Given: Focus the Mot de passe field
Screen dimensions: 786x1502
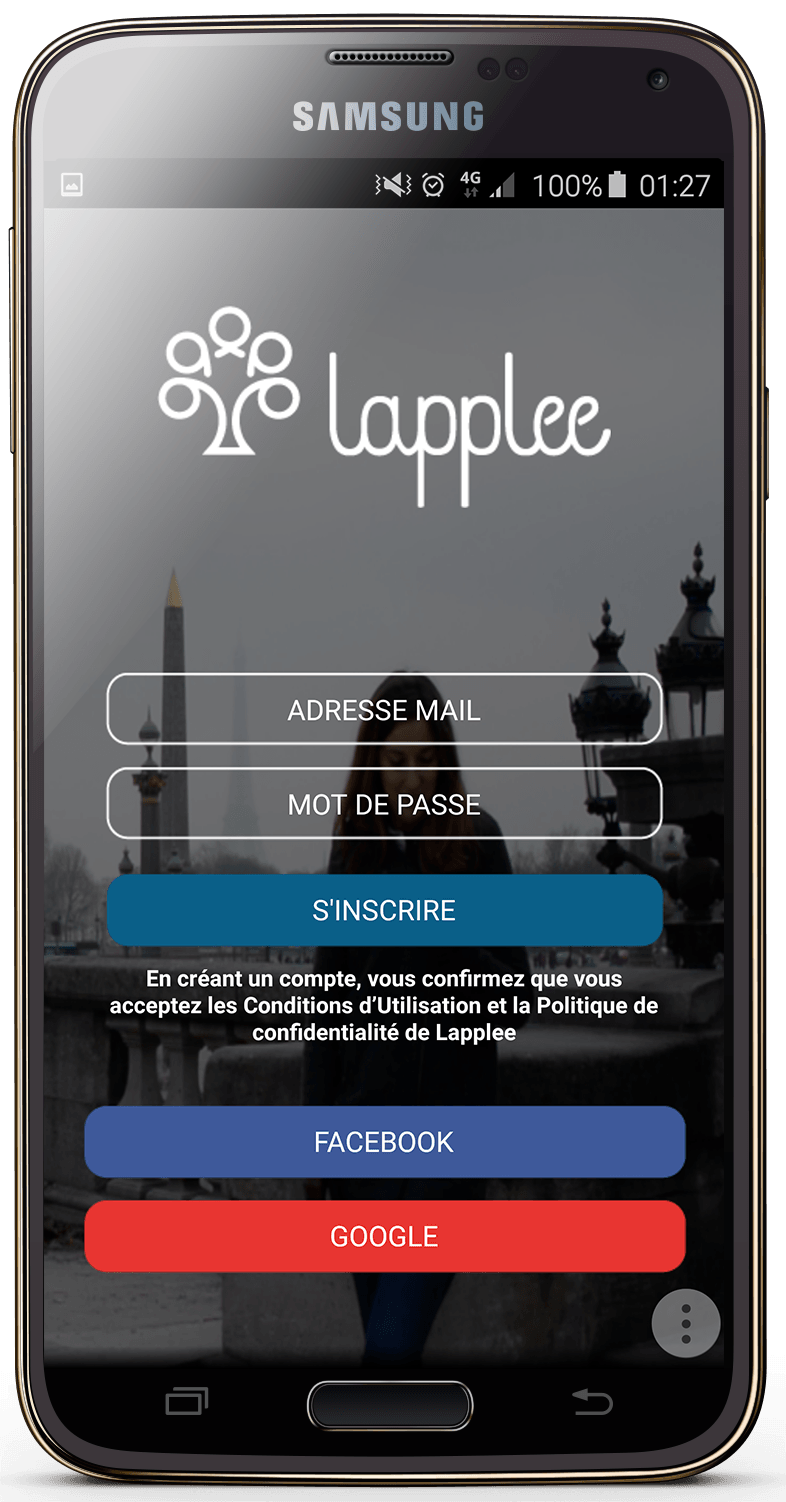Looking at the screenshot, I should [384, 804].
